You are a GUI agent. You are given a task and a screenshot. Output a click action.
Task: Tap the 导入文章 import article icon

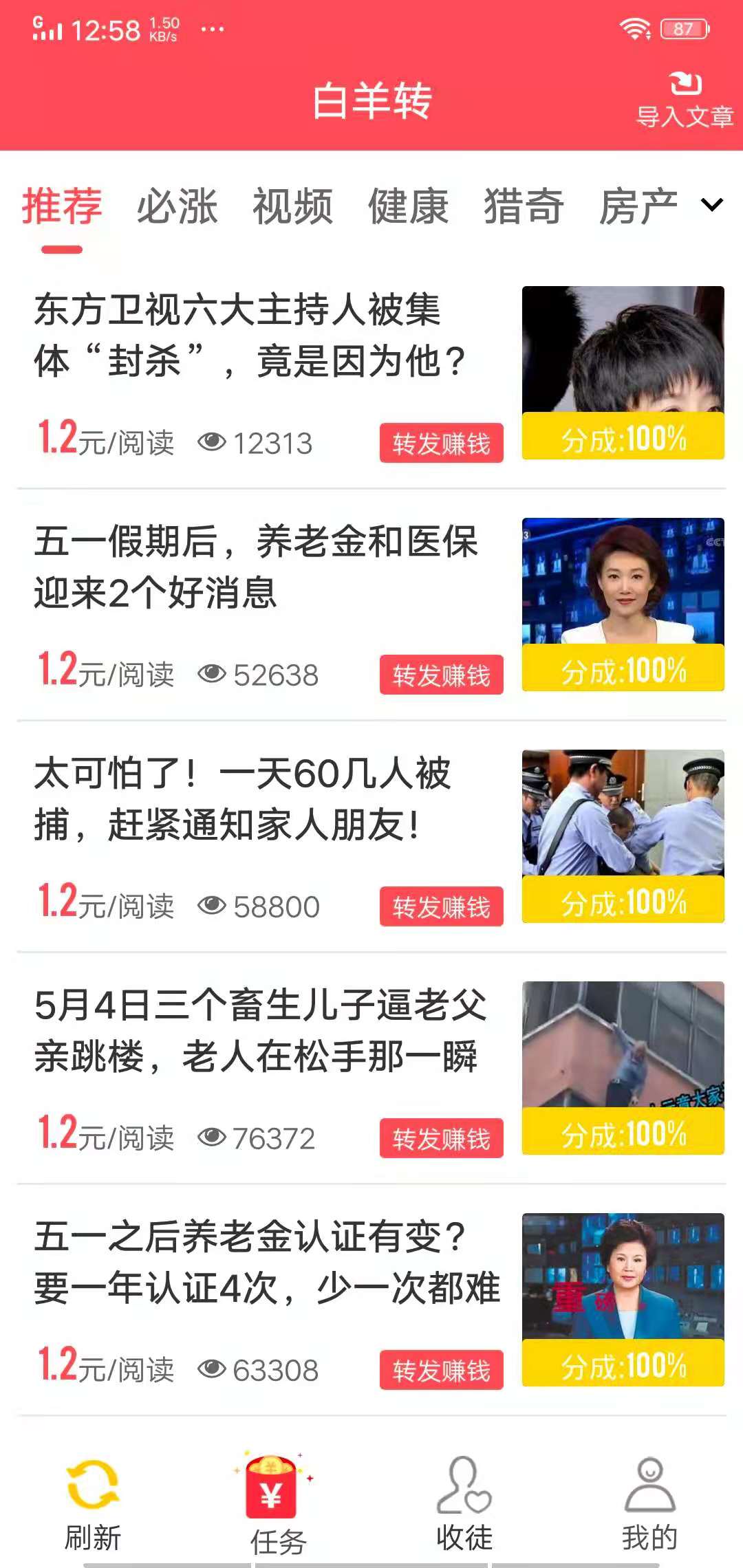point(683,96)
